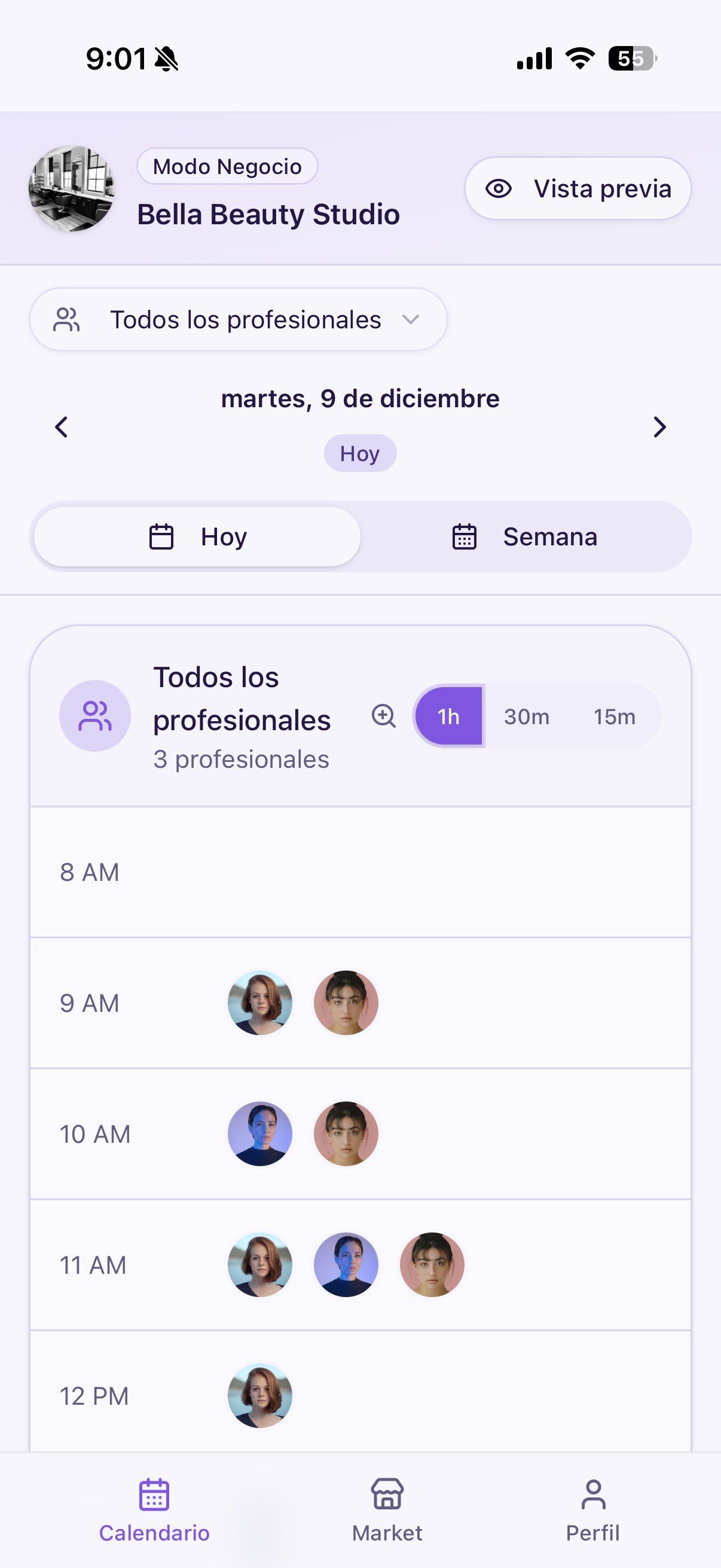Image resolution: width=721 pixels, height=1568 pixels.
Task: Select the 1h time scale
Action: pyautogui.click(x=449, y=716)
